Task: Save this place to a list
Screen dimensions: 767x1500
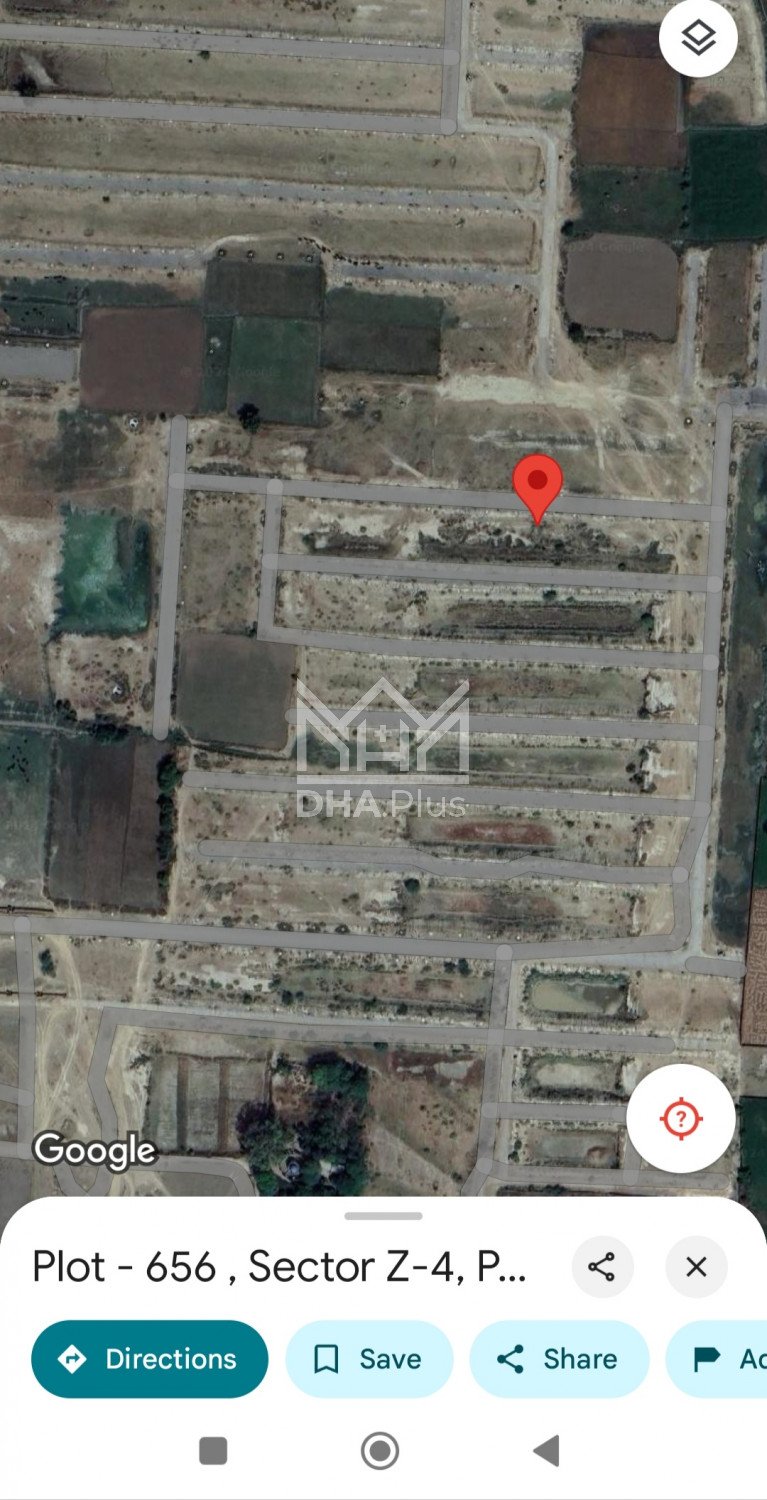Action: tap(369, 1359)
